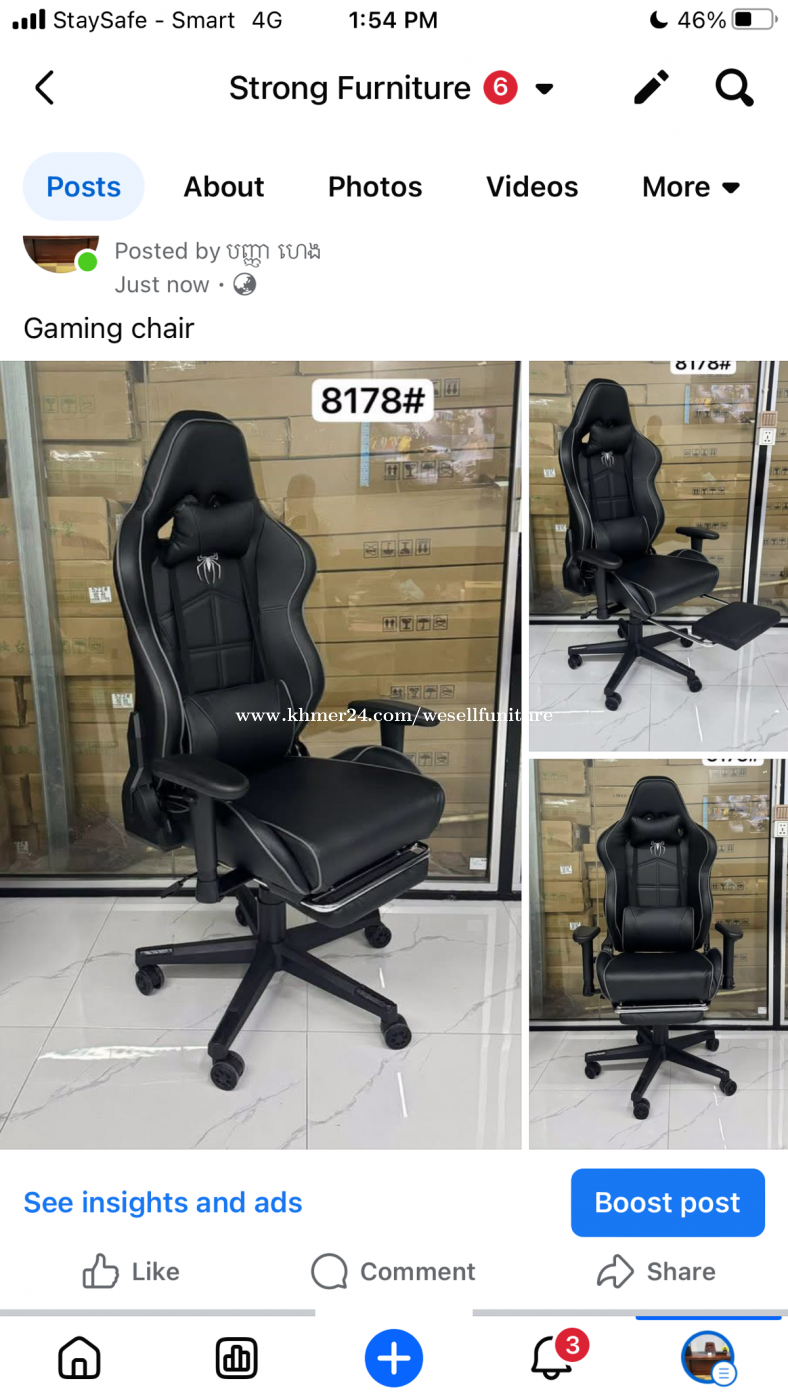Image resolution: width=788 pixels, height=1400 pixels.
Task: Go back using the top-left arrow
Action: point(44,88)
